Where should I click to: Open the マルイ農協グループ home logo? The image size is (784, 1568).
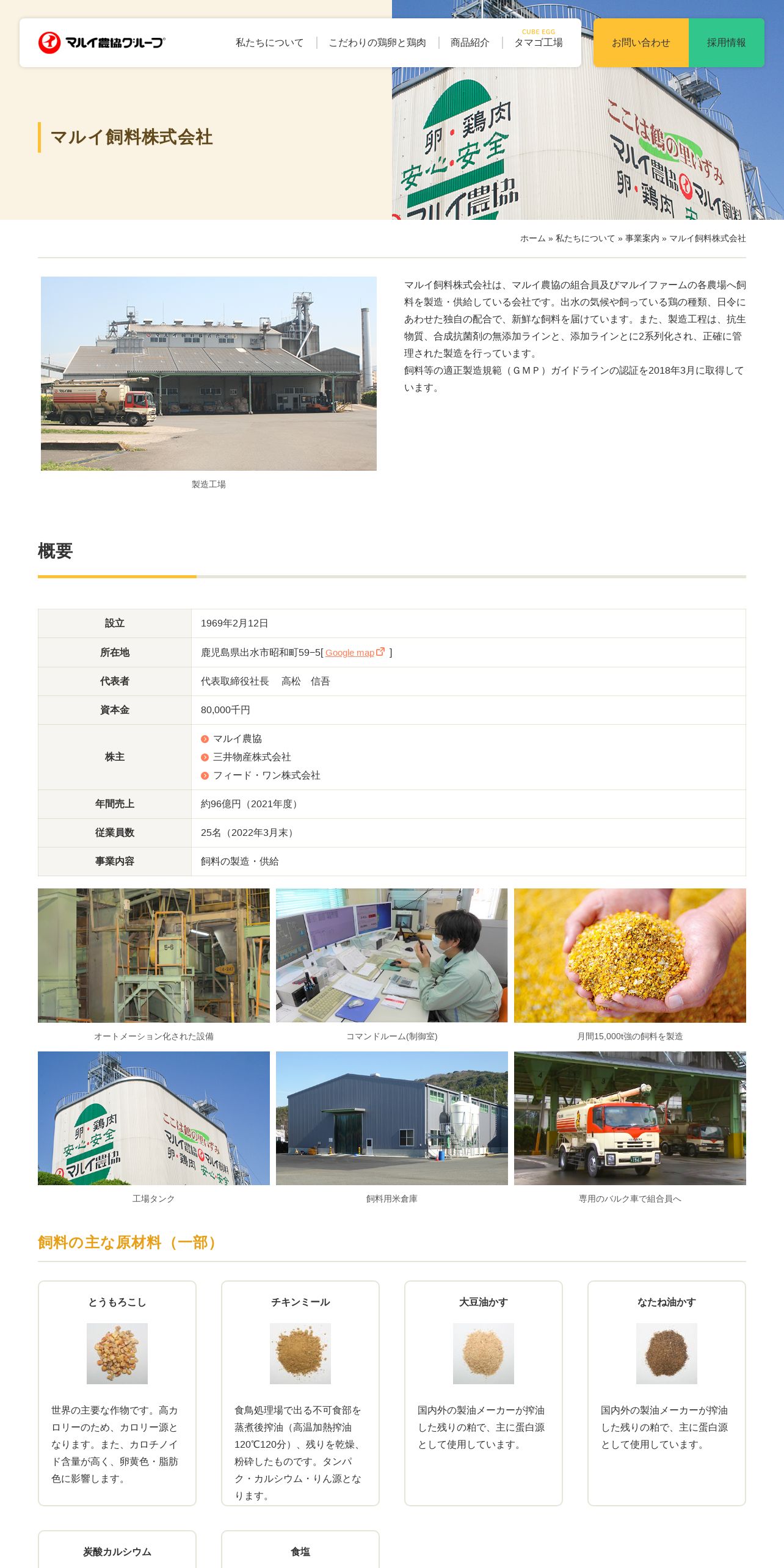pos(102,43)
